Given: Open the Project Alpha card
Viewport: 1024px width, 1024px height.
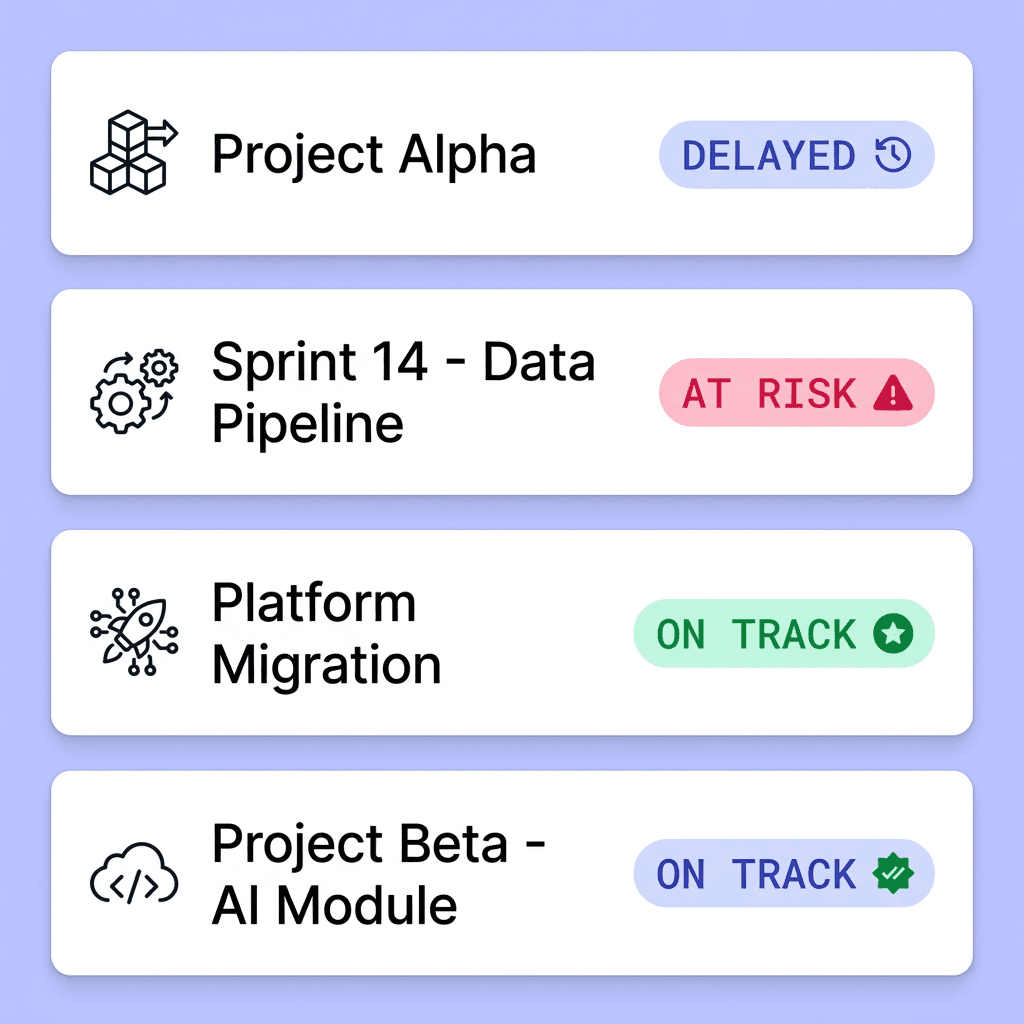Looking at the screenshot, I should pyautogui.click(x=512, y=153).
